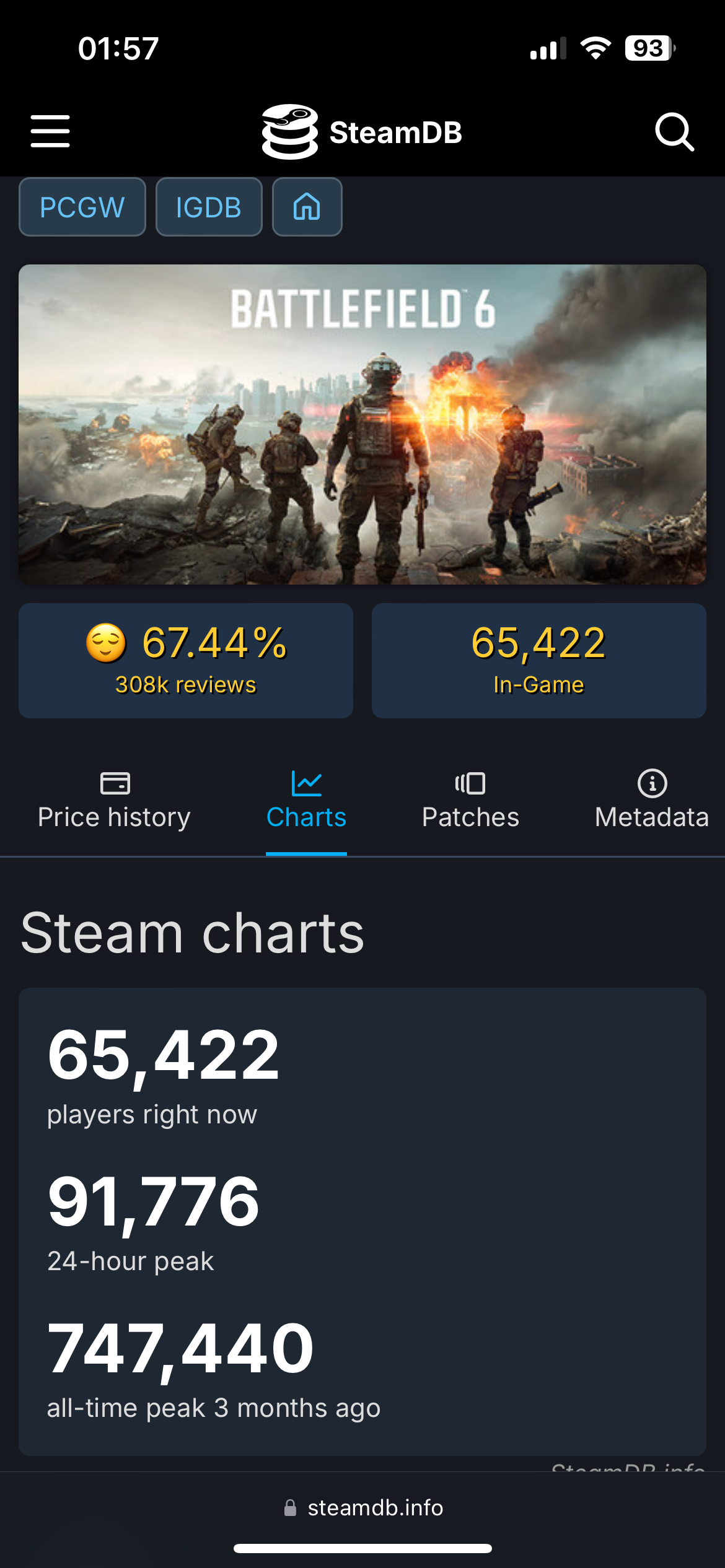Open the game's homepage house icon
Image resolution: width=725 pixels, height=1568 pixels.
(307, 207)
